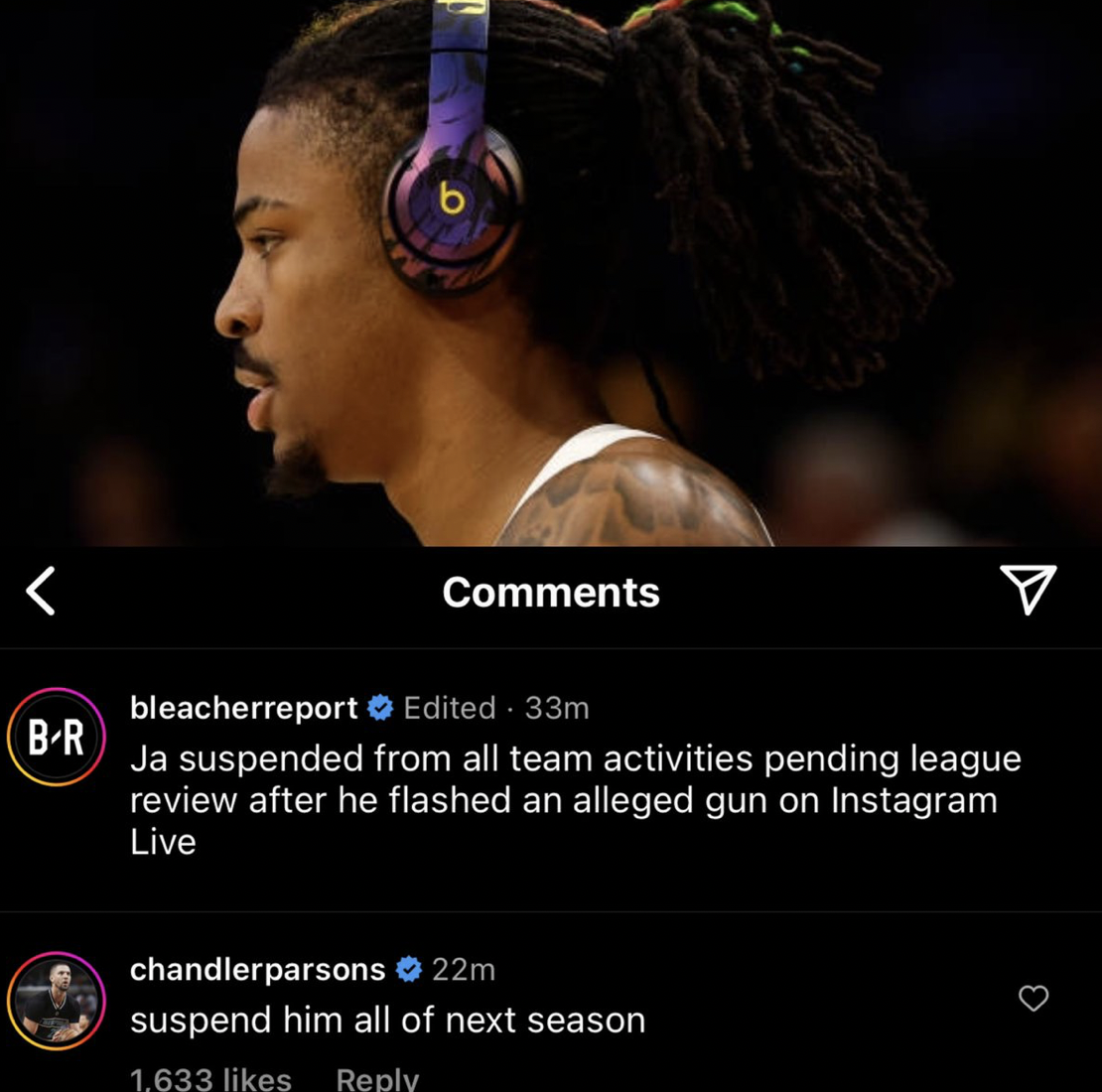Open the chandlerparsons username link
This screenshot has height=1092, width=1102.
click(257, 969)
